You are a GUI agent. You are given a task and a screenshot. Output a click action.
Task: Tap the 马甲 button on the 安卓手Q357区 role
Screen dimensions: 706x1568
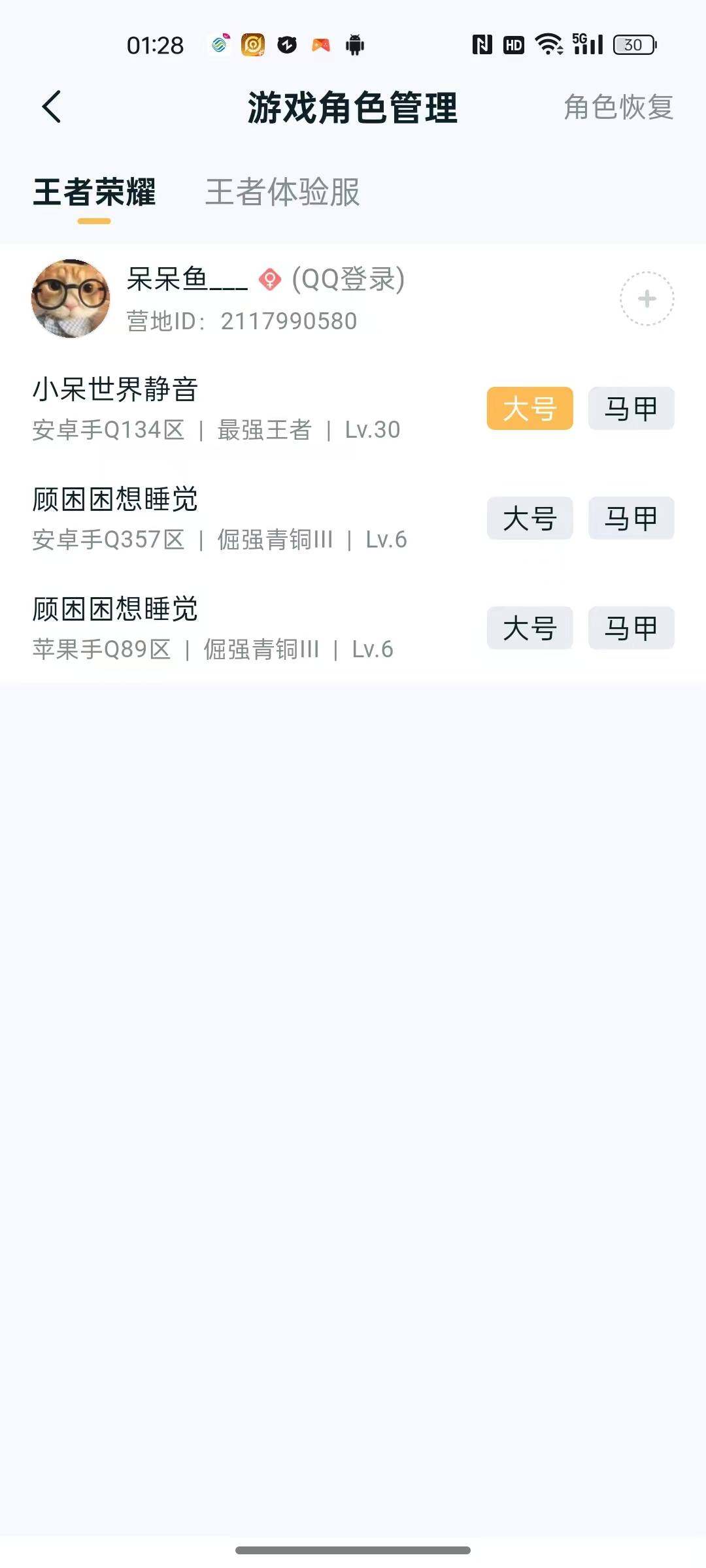tap(630, 518)
